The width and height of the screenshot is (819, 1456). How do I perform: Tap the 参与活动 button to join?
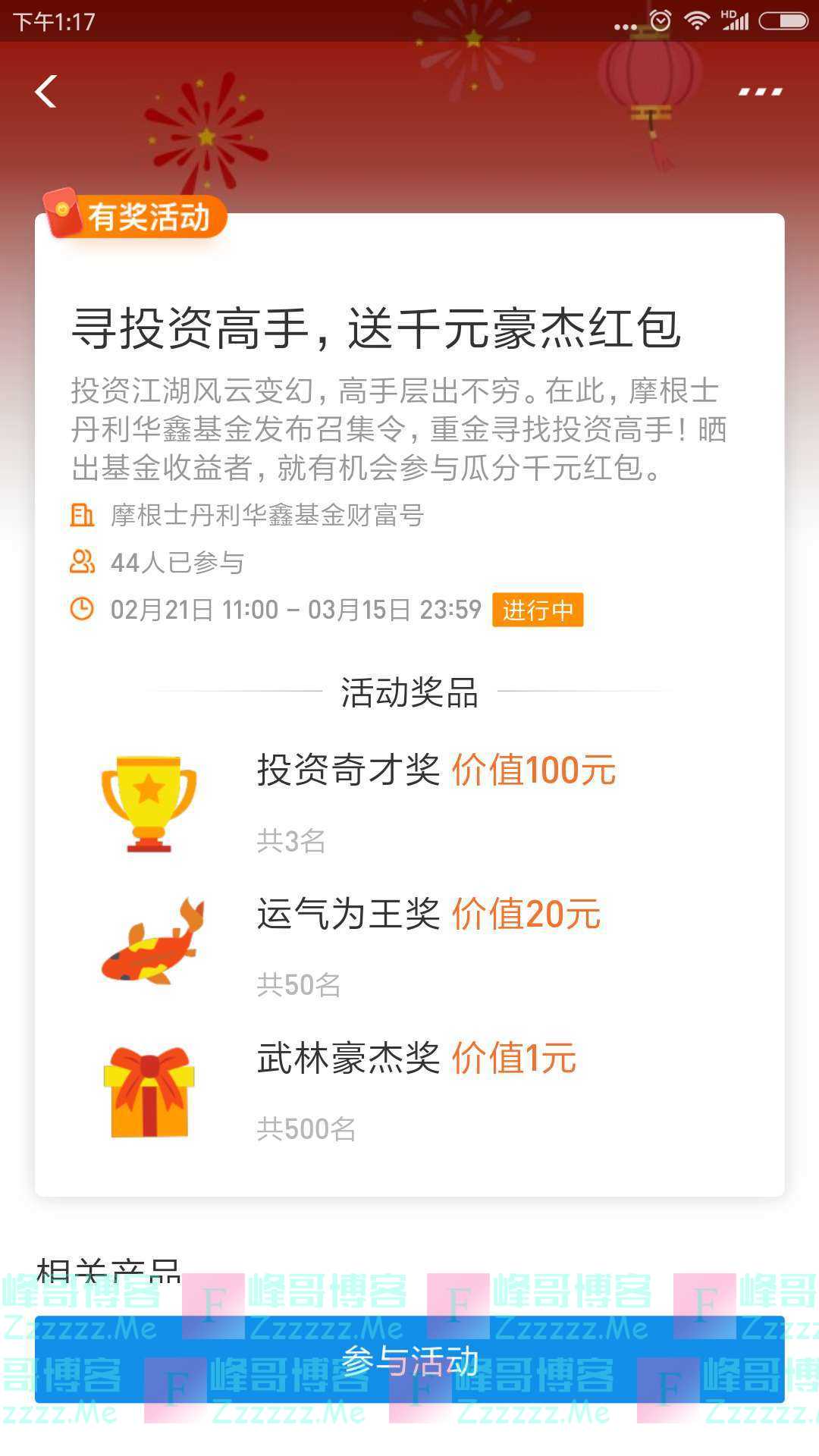click(x=409, y=1361)
